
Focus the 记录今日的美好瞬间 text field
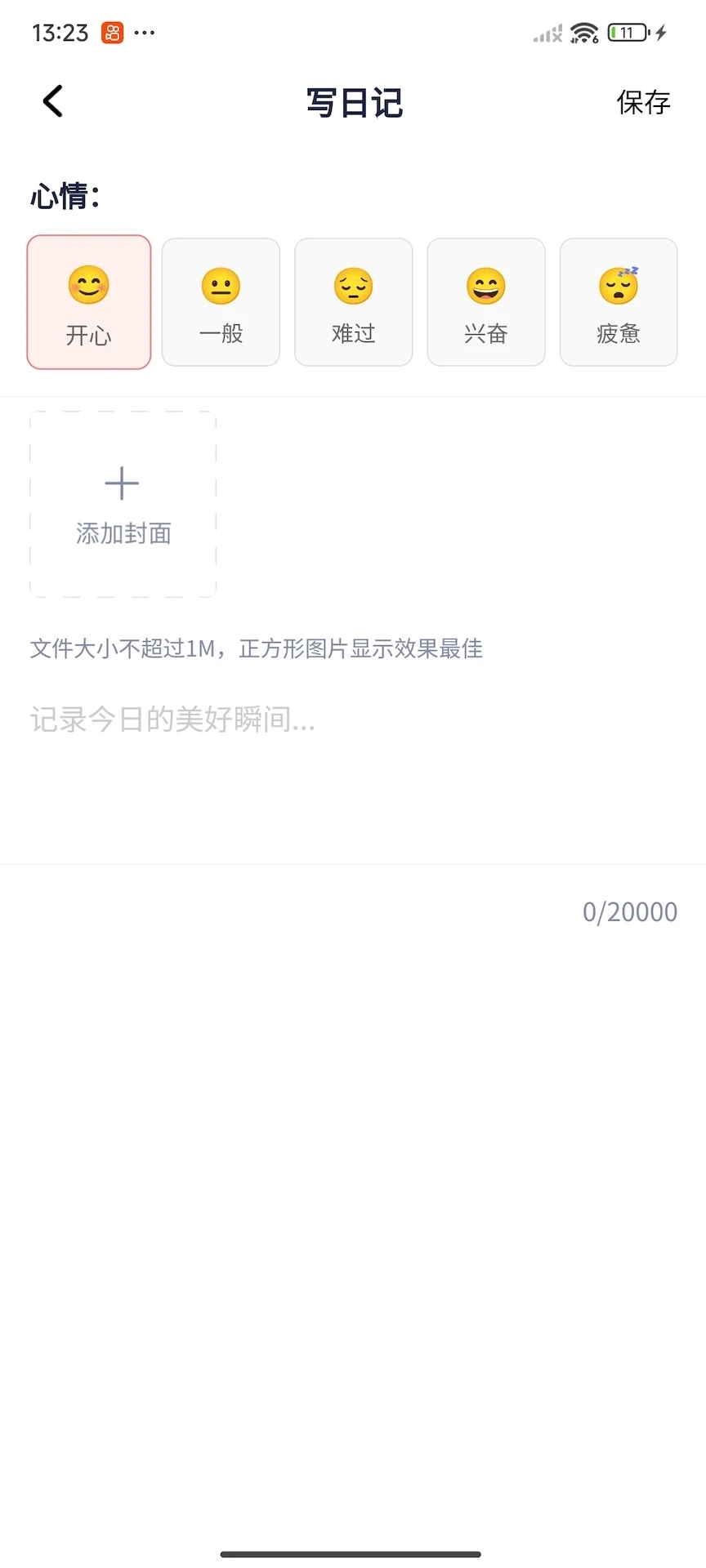coord(351,768)
